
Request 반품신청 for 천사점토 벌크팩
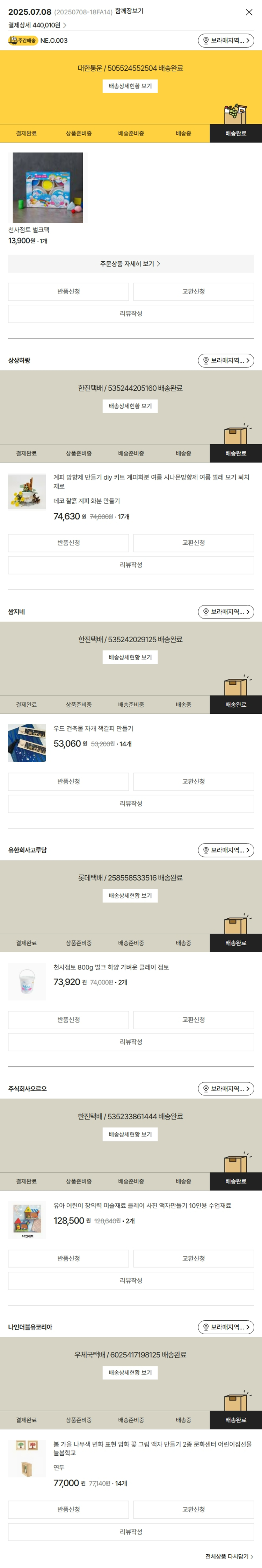pos(68,291)
